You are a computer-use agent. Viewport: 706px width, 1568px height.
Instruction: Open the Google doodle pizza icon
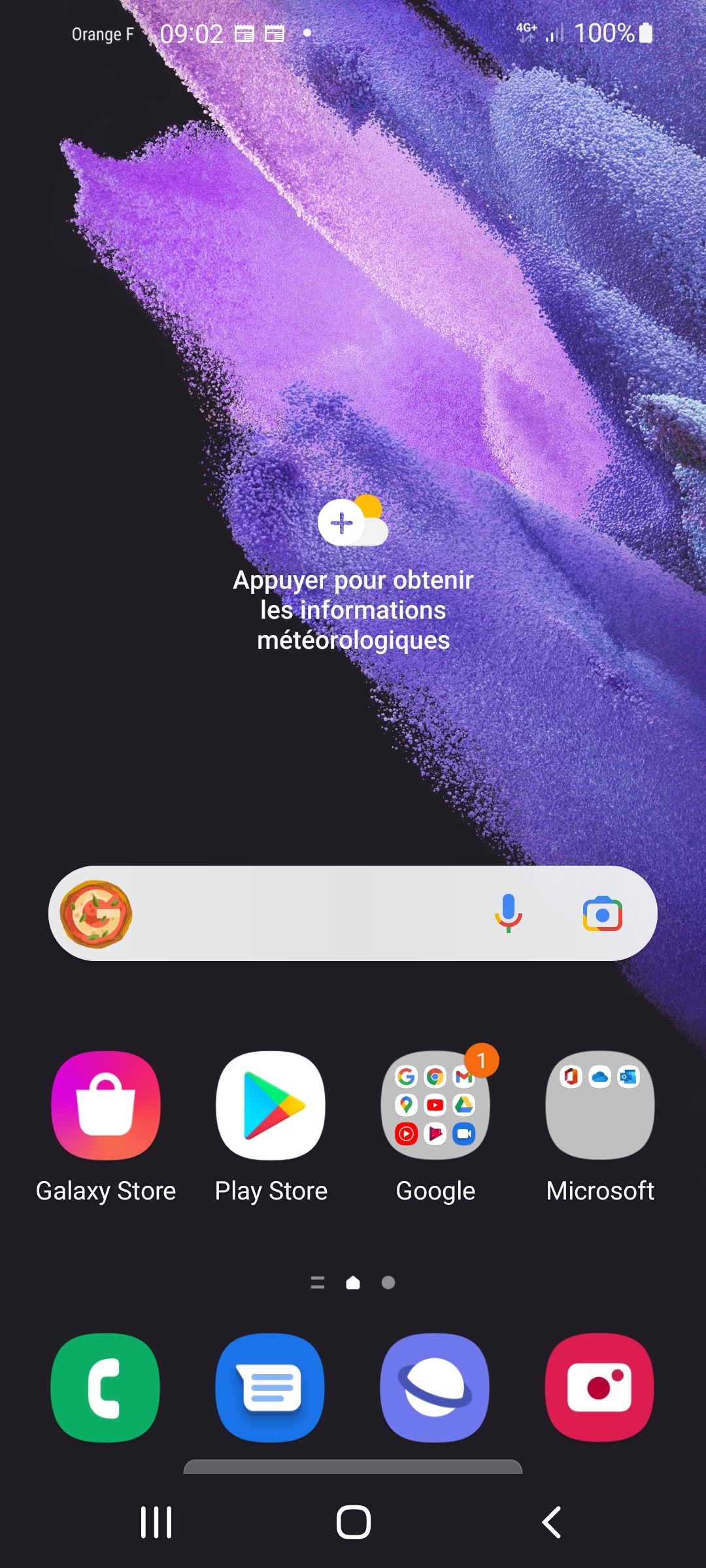[x=96, y=913]
